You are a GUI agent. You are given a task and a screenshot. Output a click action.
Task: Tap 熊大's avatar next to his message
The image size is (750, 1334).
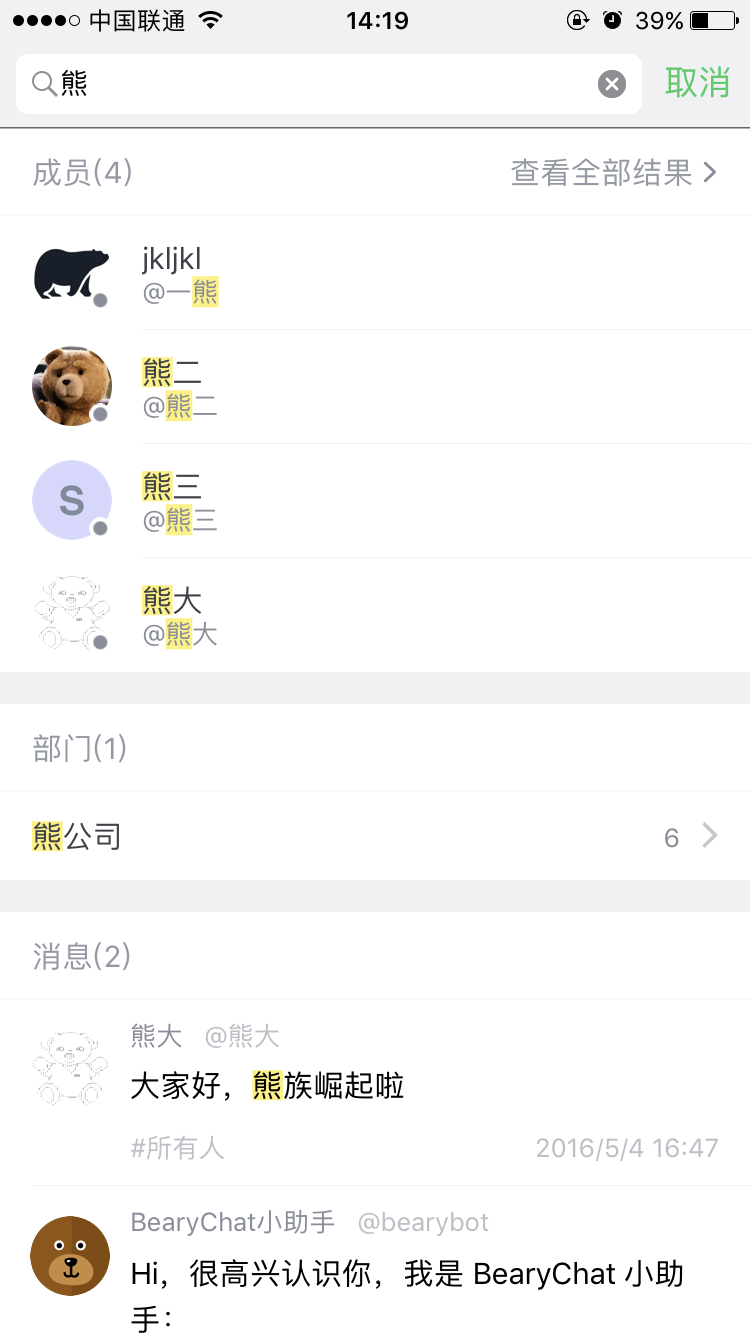pos(70,1066)
